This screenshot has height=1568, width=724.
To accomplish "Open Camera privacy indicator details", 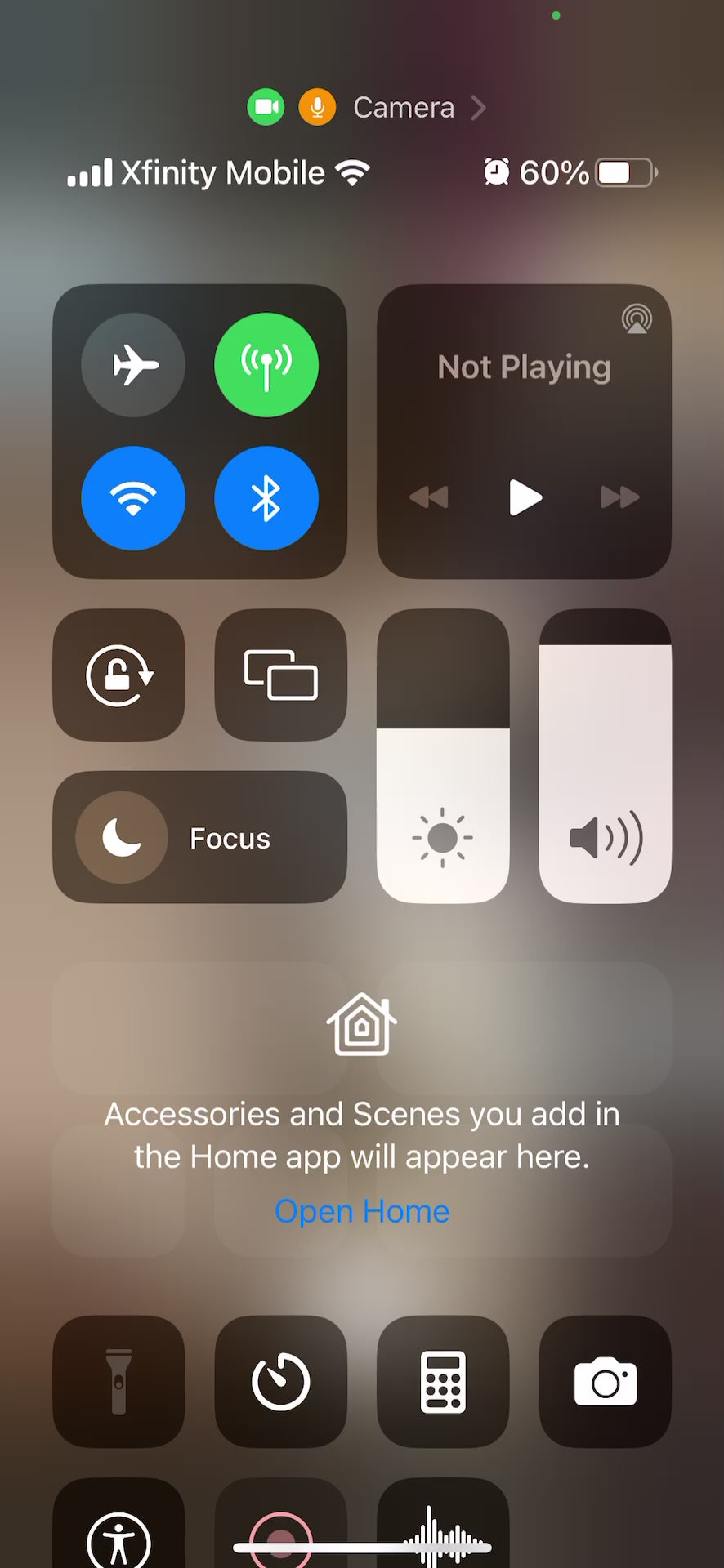I will 404,108.
